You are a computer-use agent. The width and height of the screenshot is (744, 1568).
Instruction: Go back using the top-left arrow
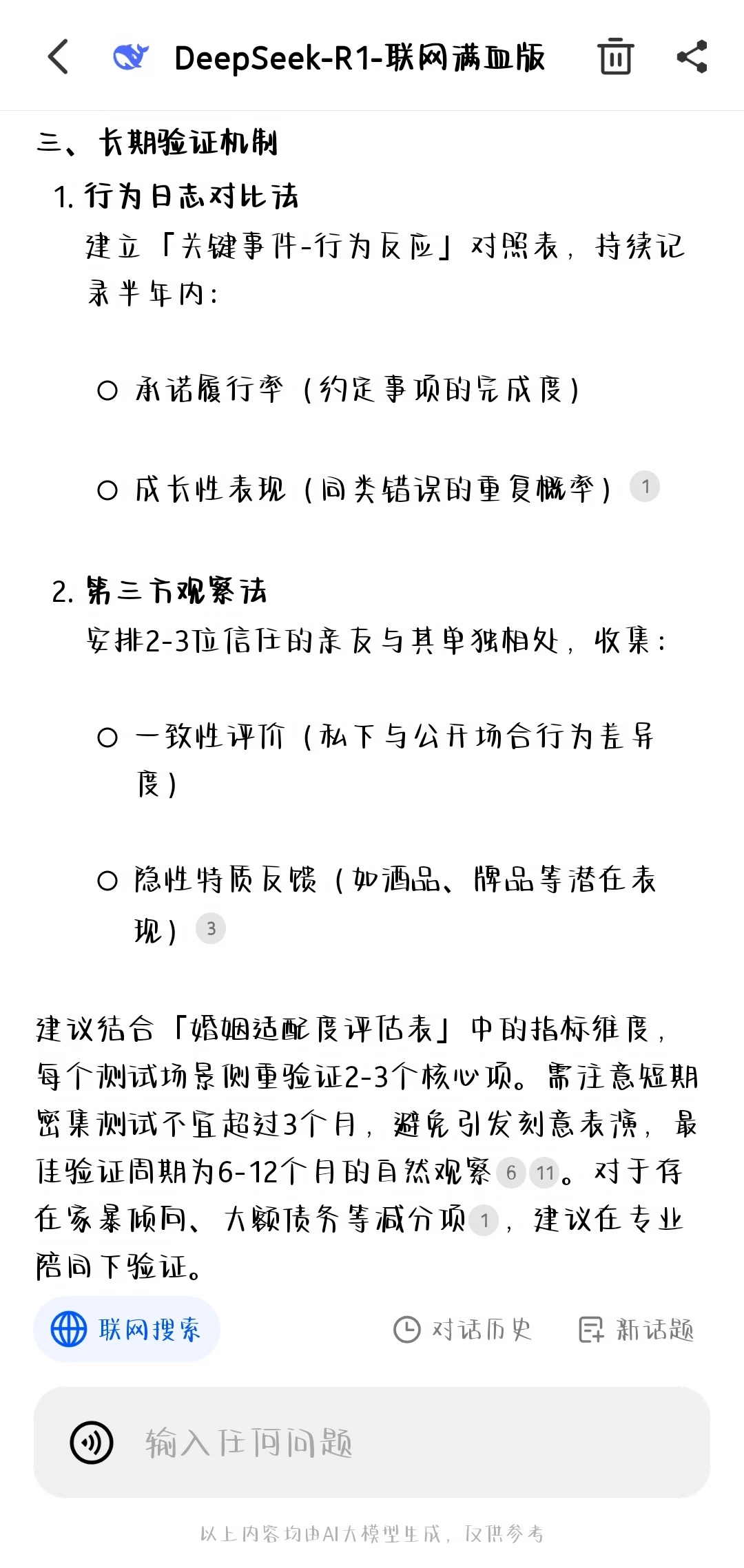click(59, 57)
